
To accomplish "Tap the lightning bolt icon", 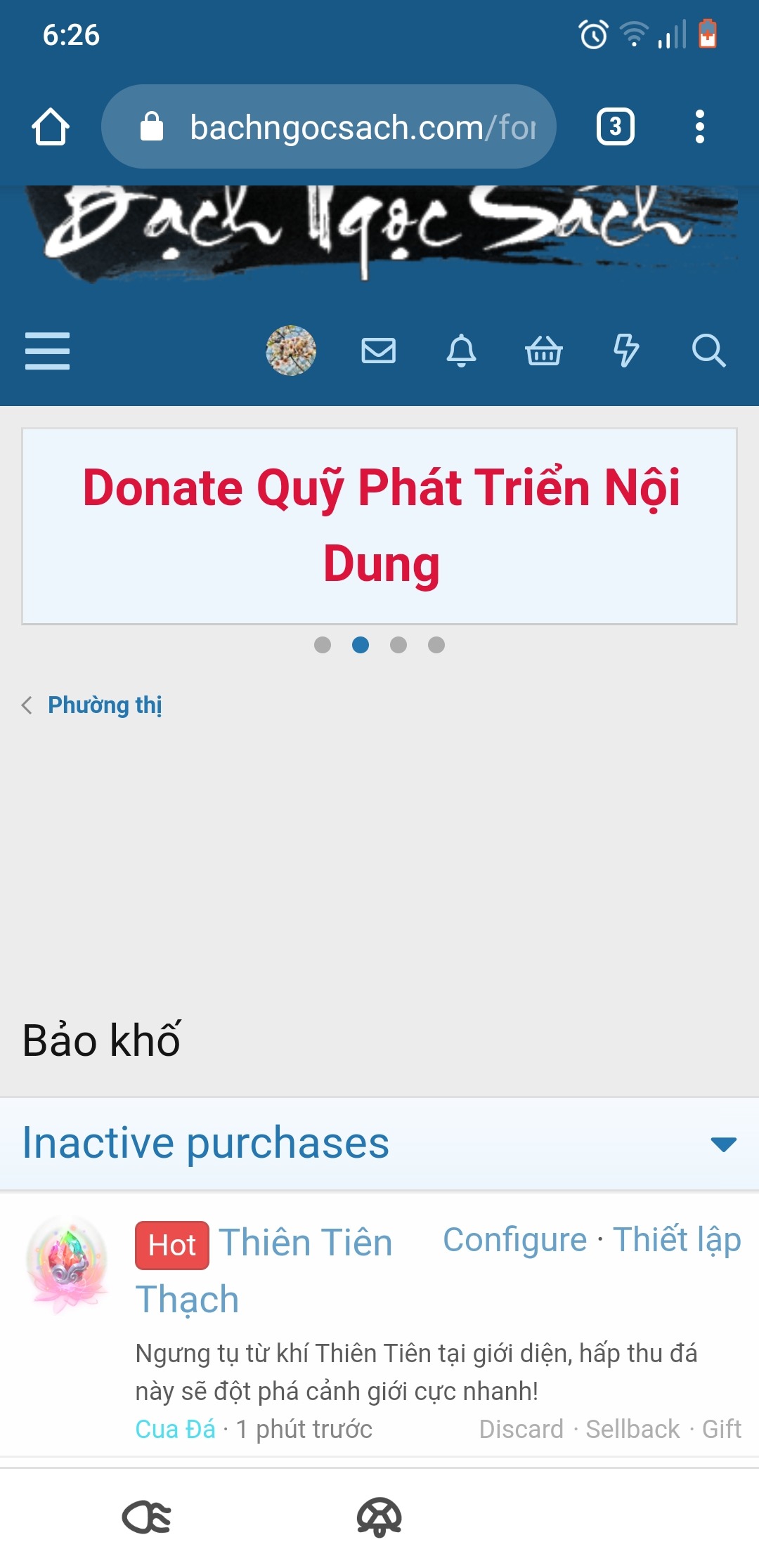I will [626, 351].
